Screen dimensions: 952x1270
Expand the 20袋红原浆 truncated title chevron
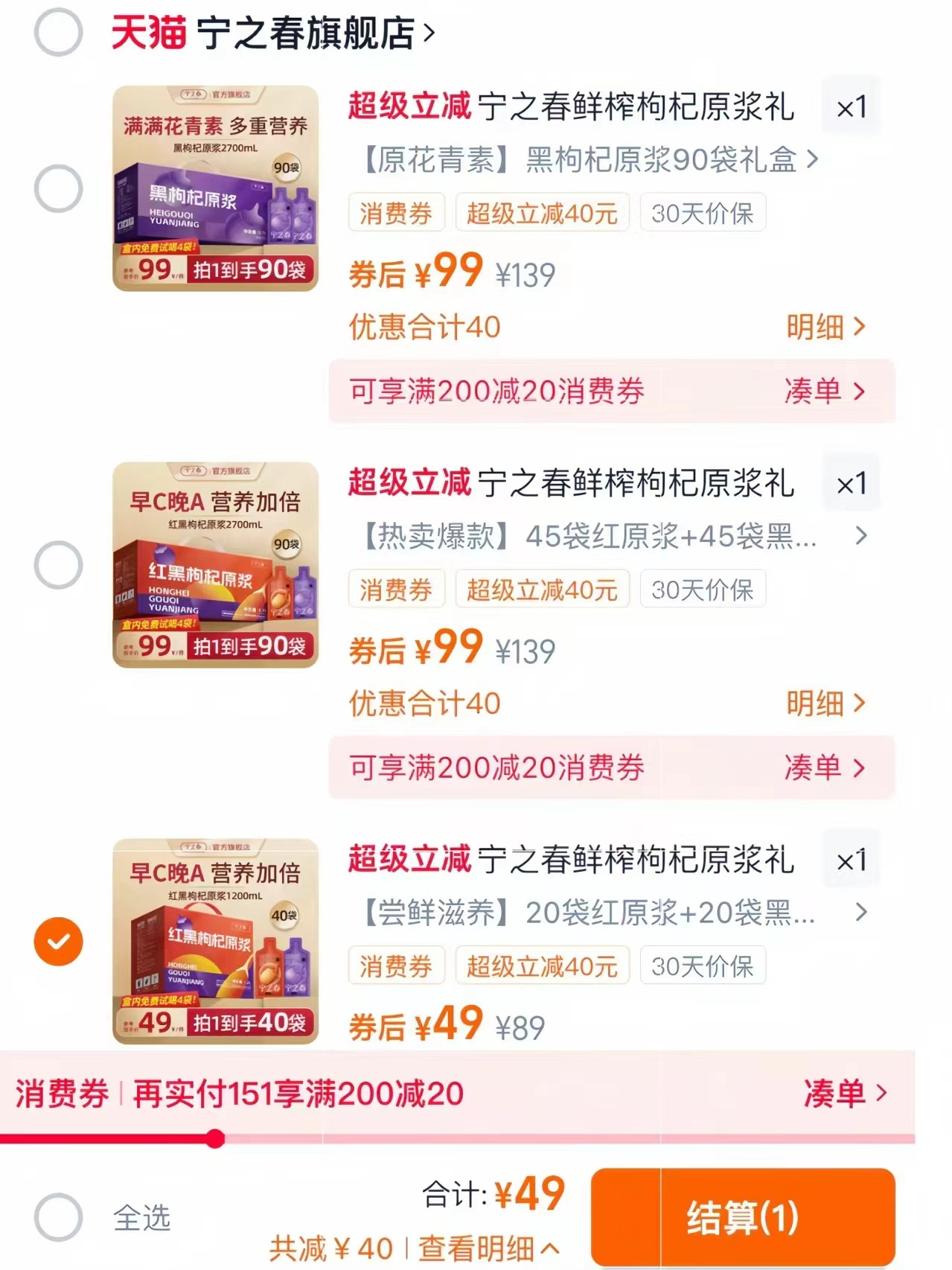(x=861, y=912)
